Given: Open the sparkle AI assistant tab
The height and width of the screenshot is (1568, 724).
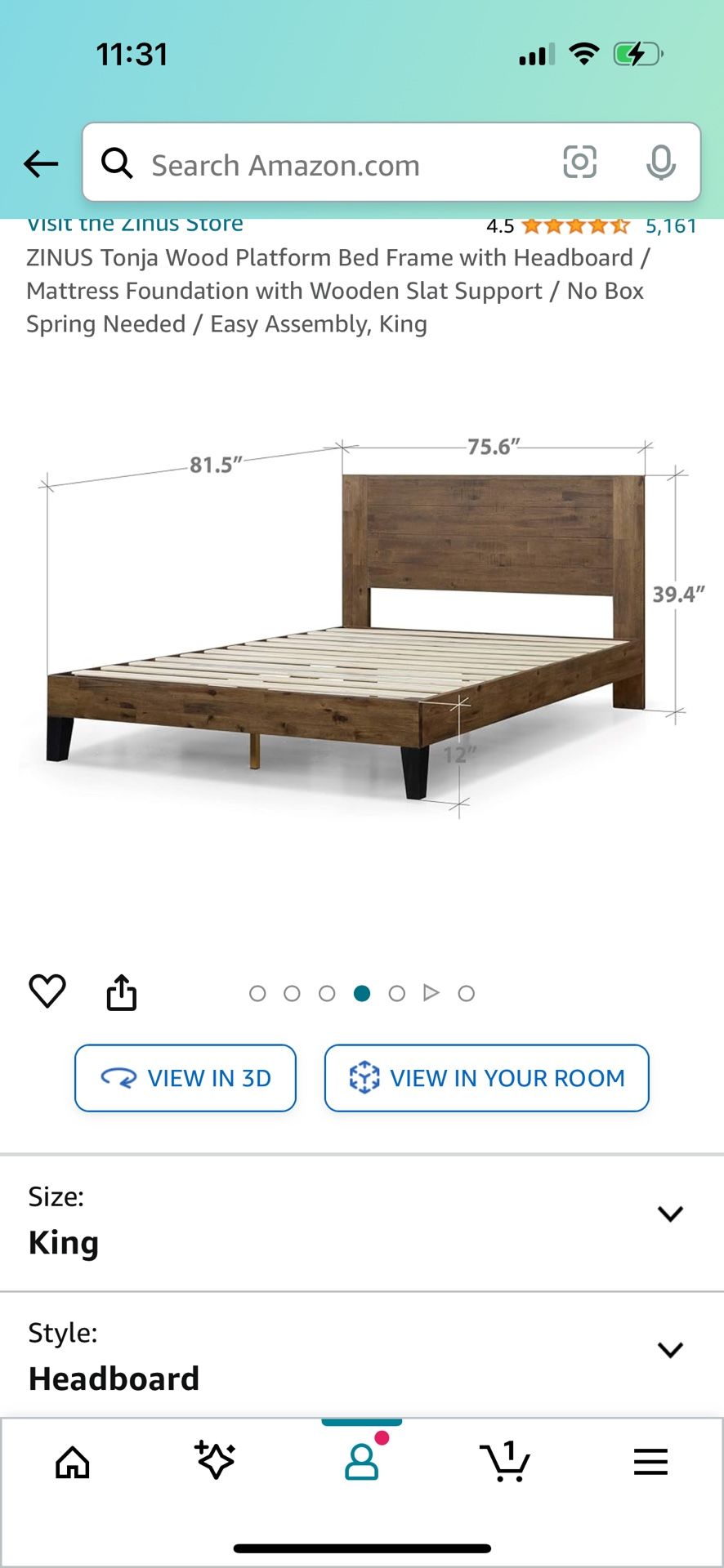Looking at the screenshot, I should tap(216, 1460).
